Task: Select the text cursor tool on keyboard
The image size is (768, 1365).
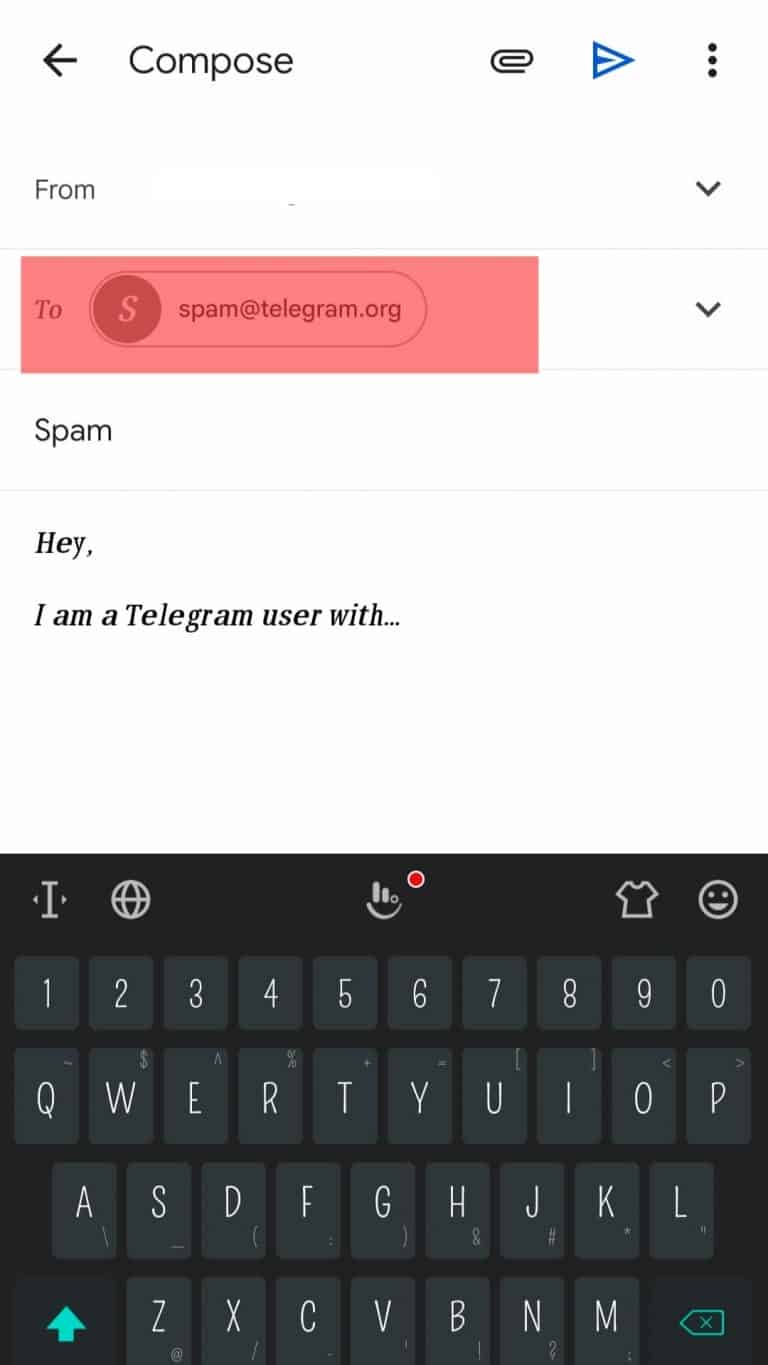Action: (x=48, y=899)
